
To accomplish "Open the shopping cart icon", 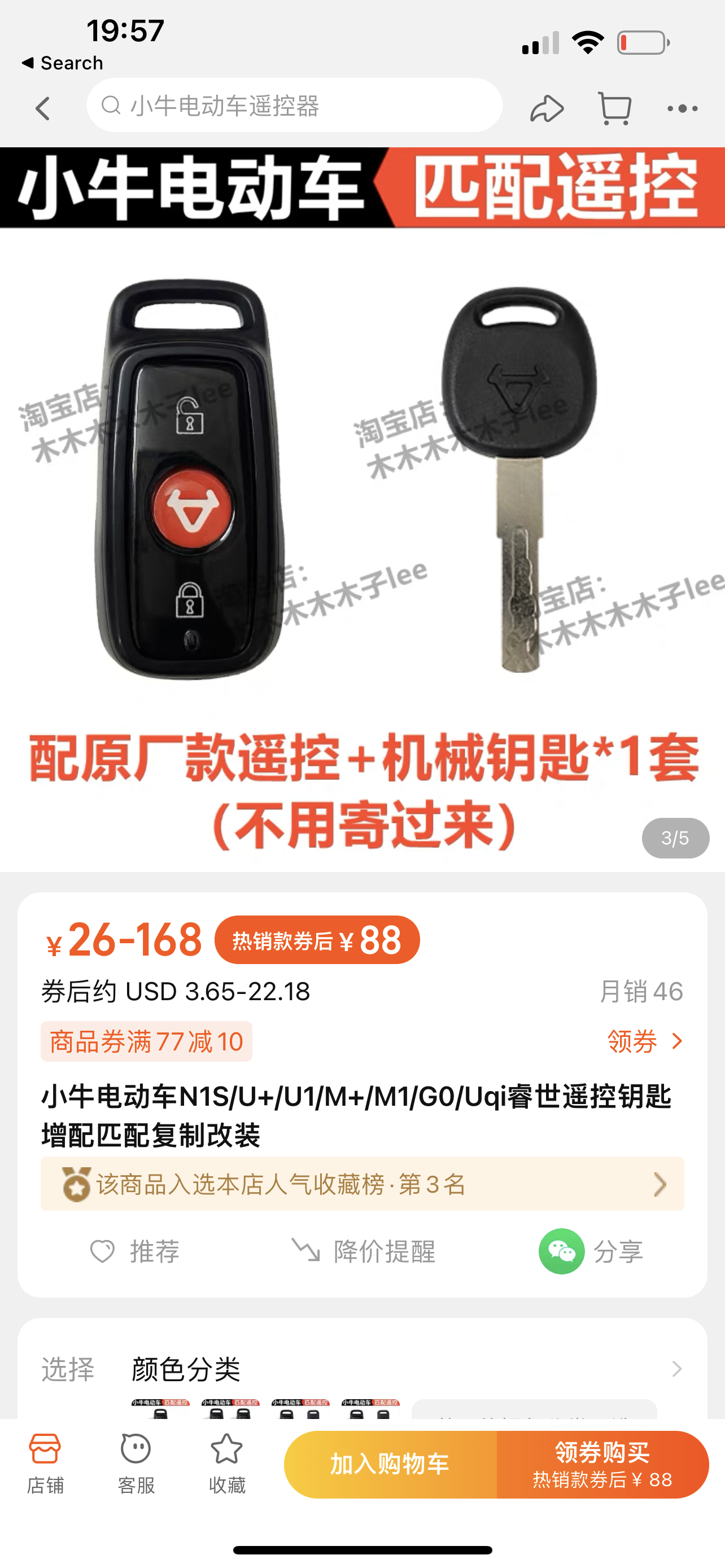I will [x=614, y=109].
